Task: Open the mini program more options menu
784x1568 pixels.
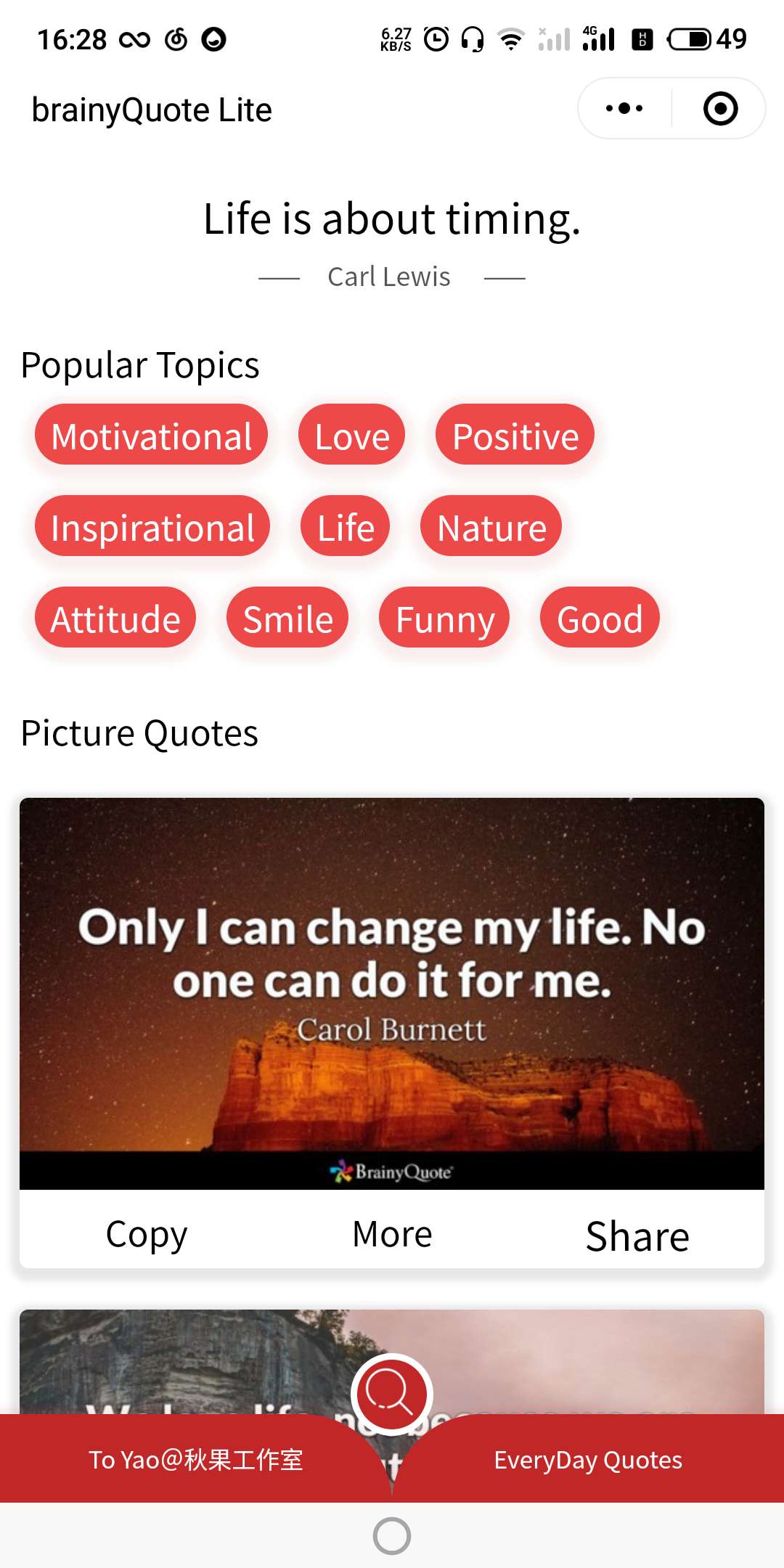Action: 624,109
